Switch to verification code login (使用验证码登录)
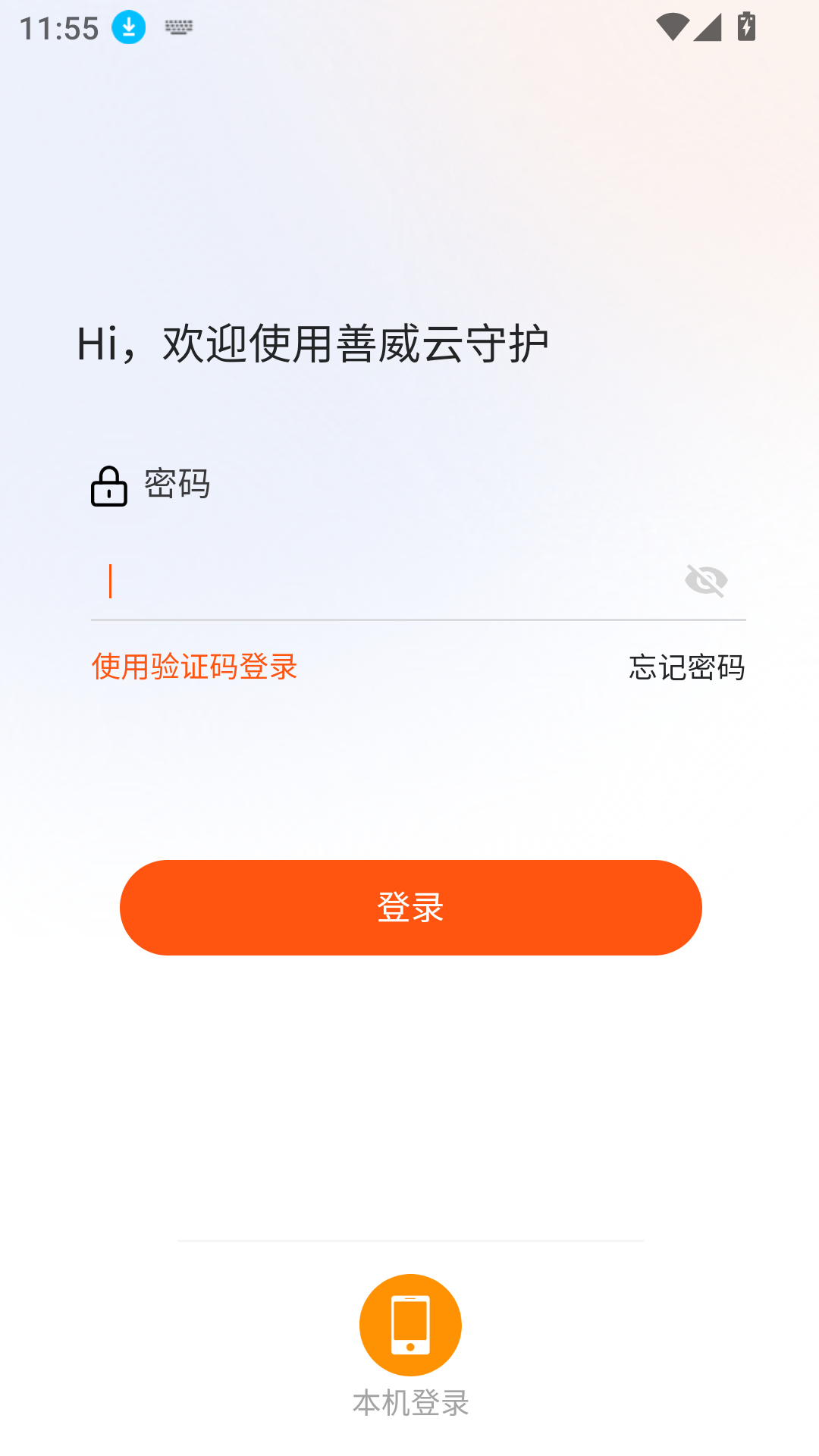 [194, 667]
